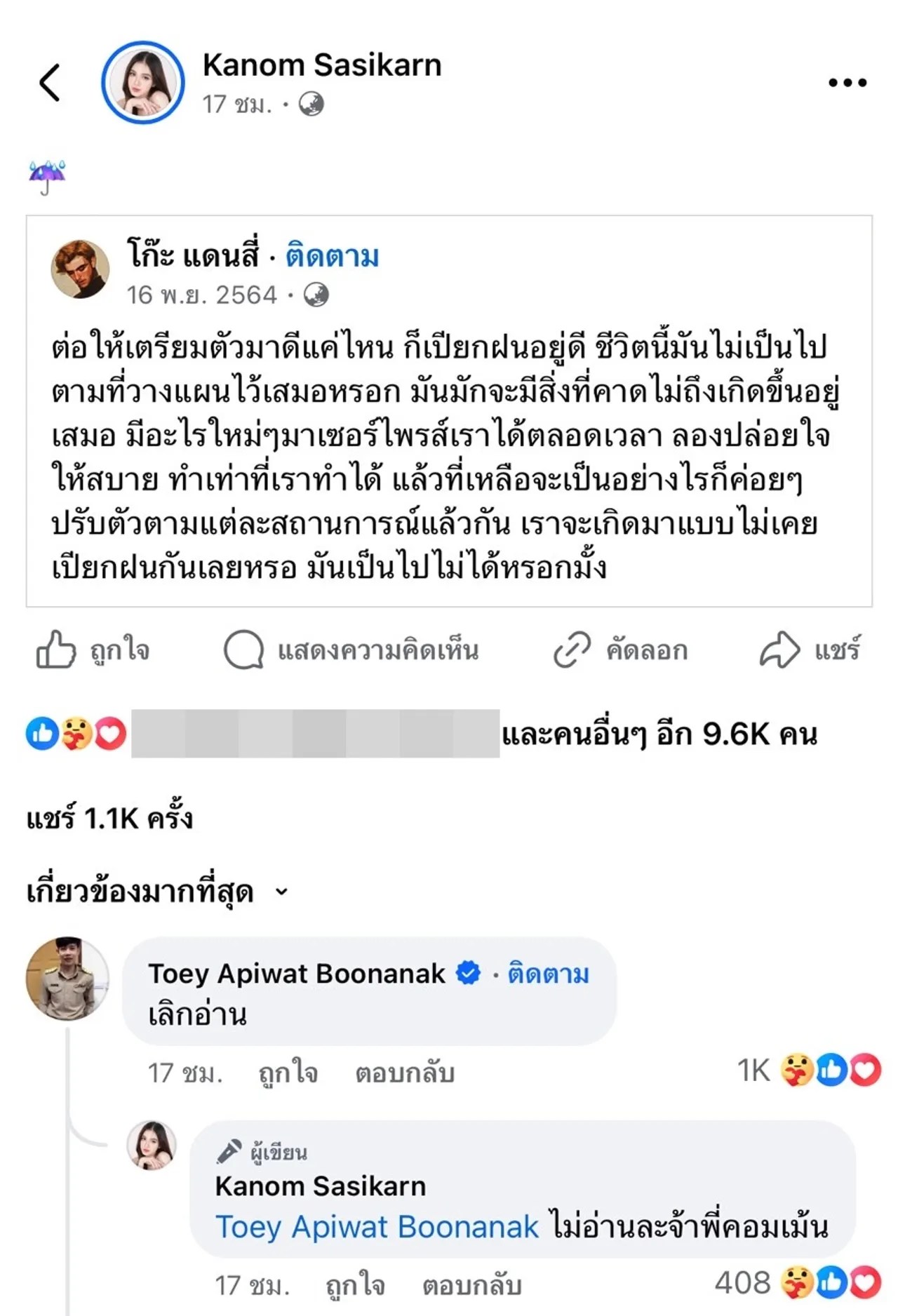Open Kanom Sasikarn's profile picture at top
The height and width of the screenshot is (1316, 898).
coord(143,83)
